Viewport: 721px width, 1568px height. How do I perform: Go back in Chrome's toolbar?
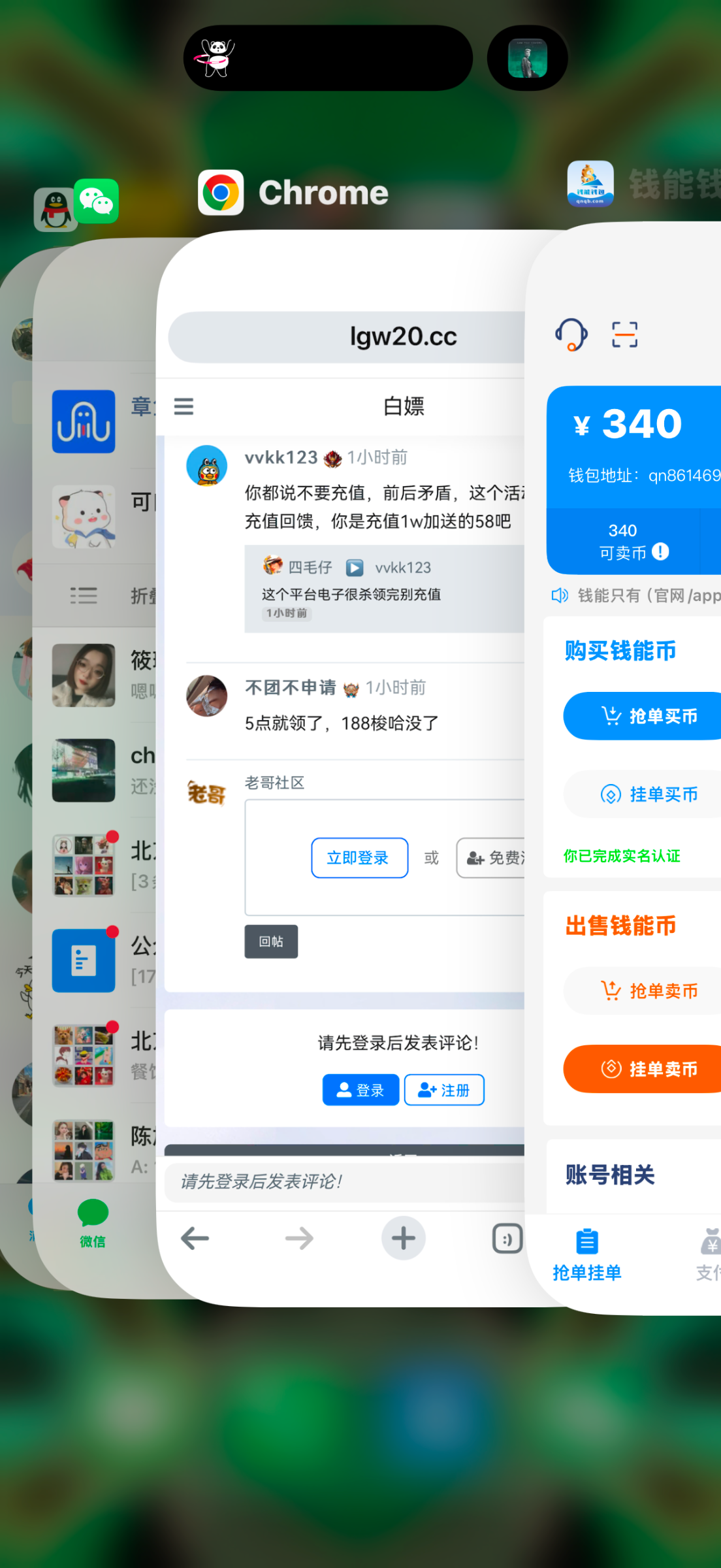click(x=195, y=1238)
